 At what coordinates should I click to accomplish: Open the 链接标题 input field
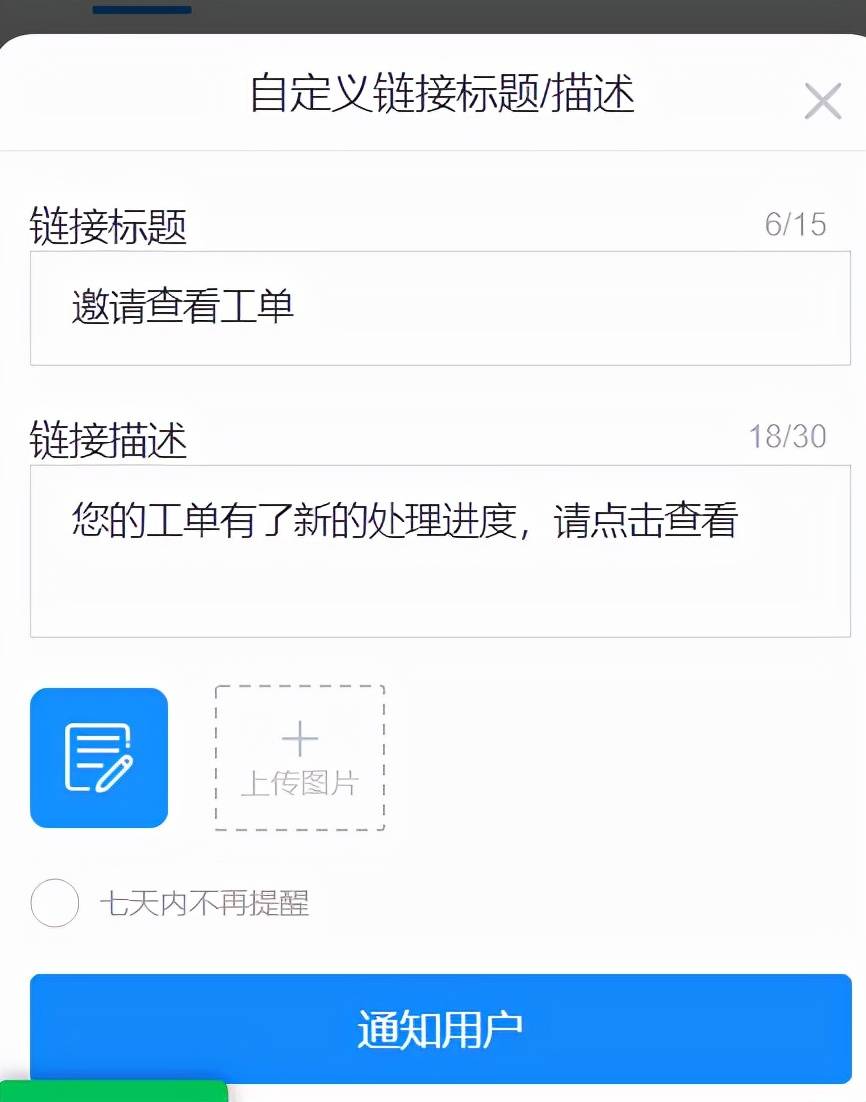coord(433,307)
